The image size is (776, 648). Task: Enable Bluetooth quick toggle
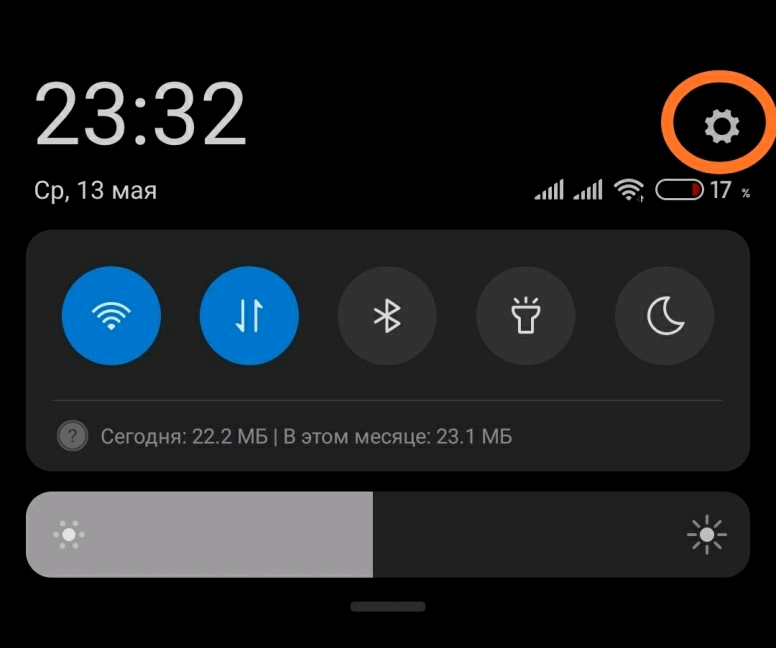click(x=387, y=316)
